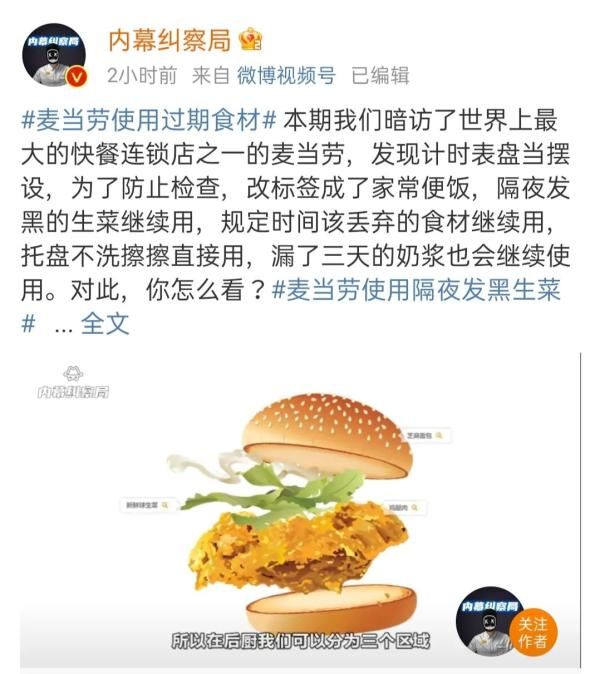Follow the author via 关注作者
This screenshot has width=600, height=674.
pyautogui.click(x=532, y=632)
